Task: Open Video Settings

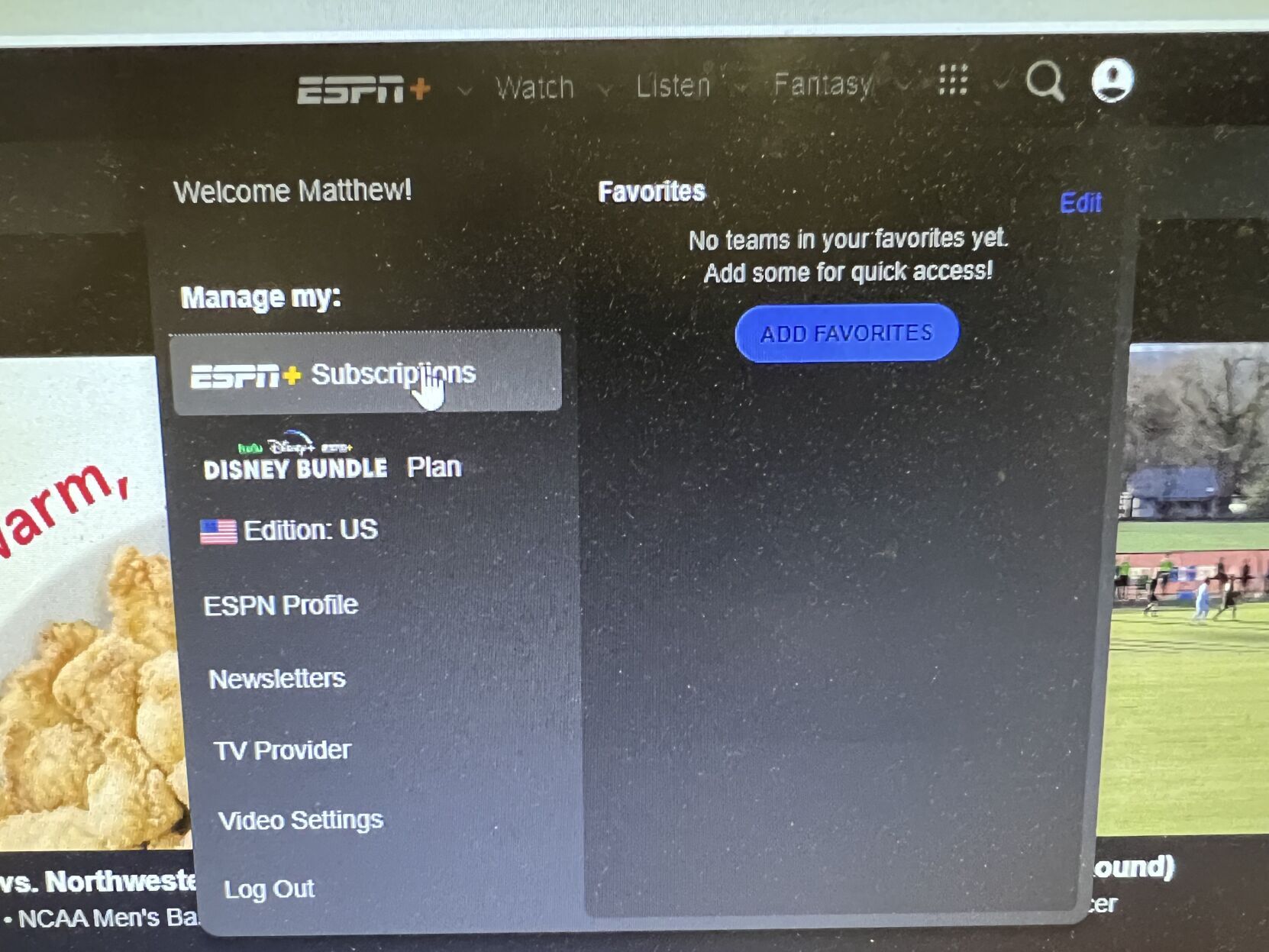Action: pyautogui.click(x=300, y=821)
